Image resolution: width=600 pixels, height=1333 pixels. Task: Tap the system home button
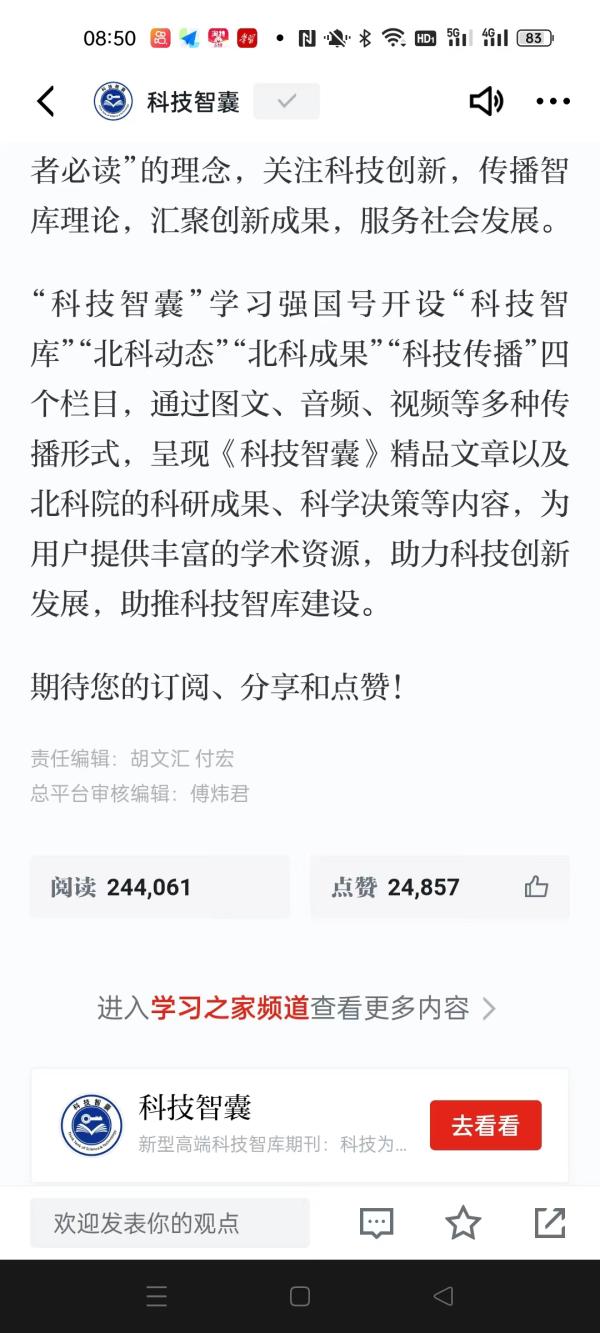[300, 1297]
